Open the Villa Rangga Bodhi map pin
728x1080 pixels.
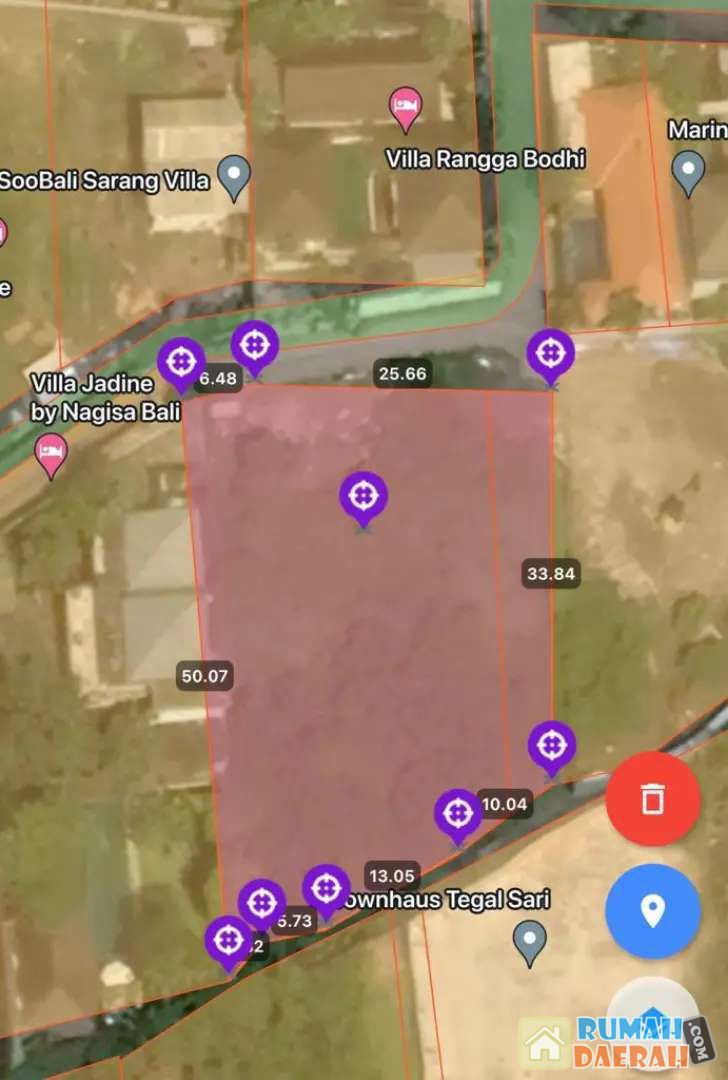[405, 108]
